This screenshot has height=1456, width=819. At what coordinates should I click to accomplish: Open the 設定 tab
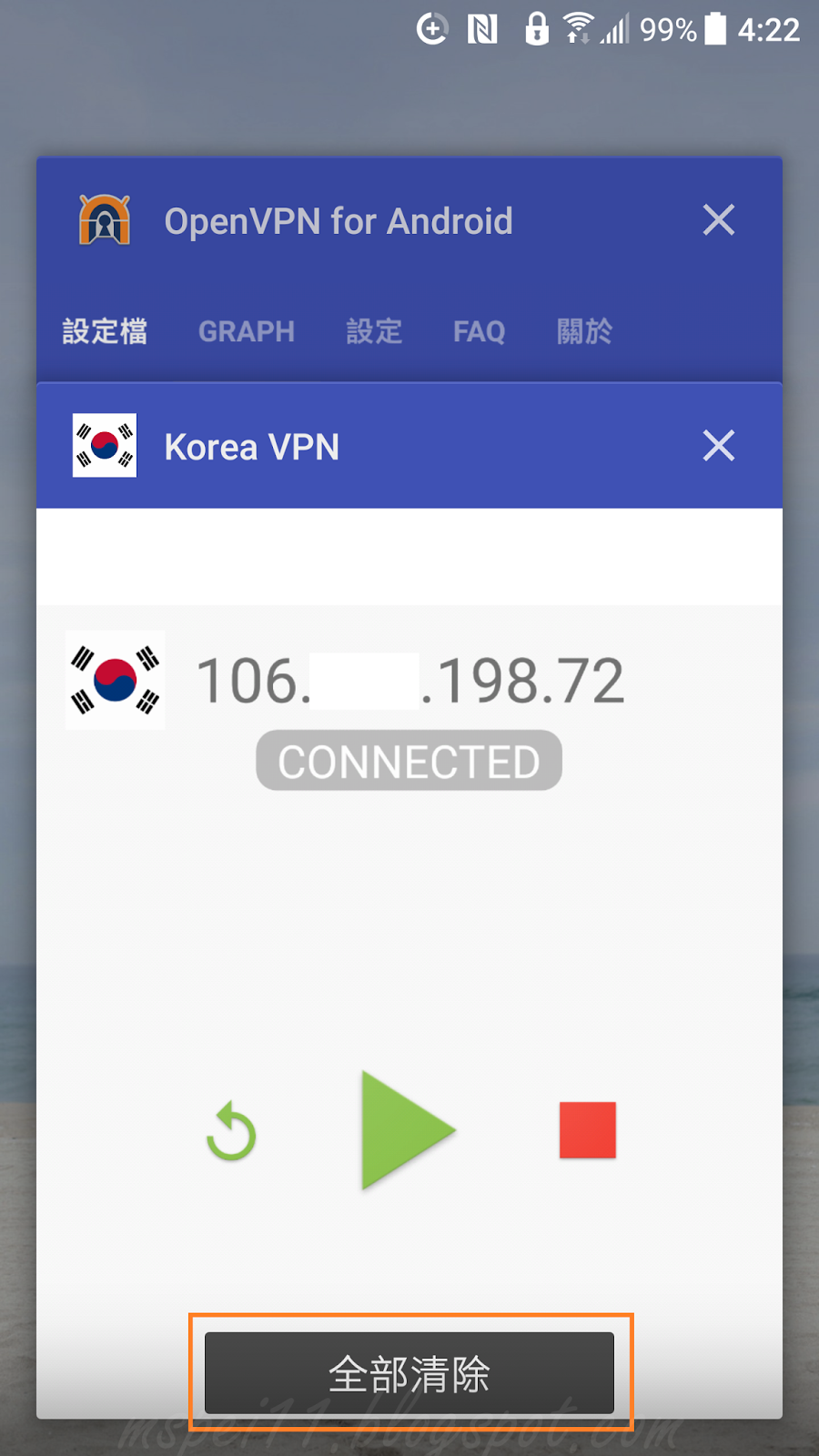[374, 331]
